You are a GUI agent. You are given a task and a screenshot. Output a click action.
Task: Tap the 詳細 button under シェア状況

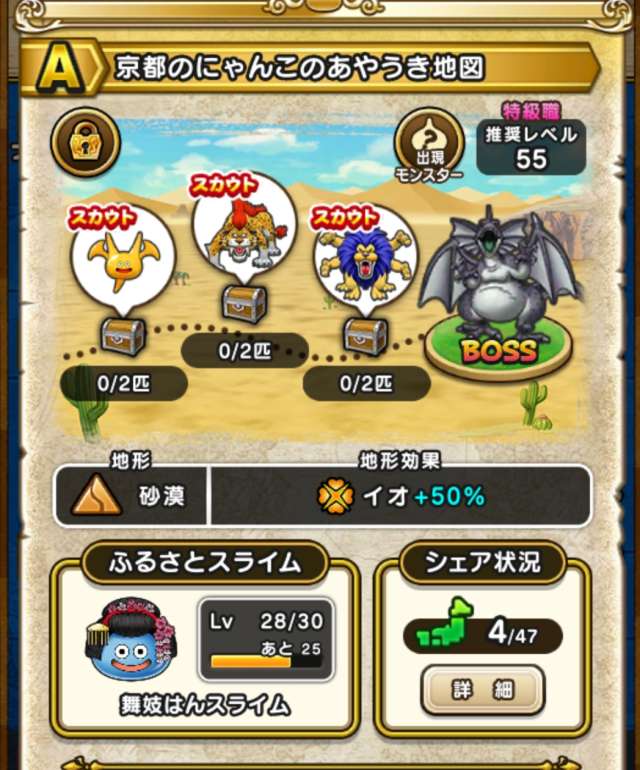pyautogui.click(x=482, y=691)
